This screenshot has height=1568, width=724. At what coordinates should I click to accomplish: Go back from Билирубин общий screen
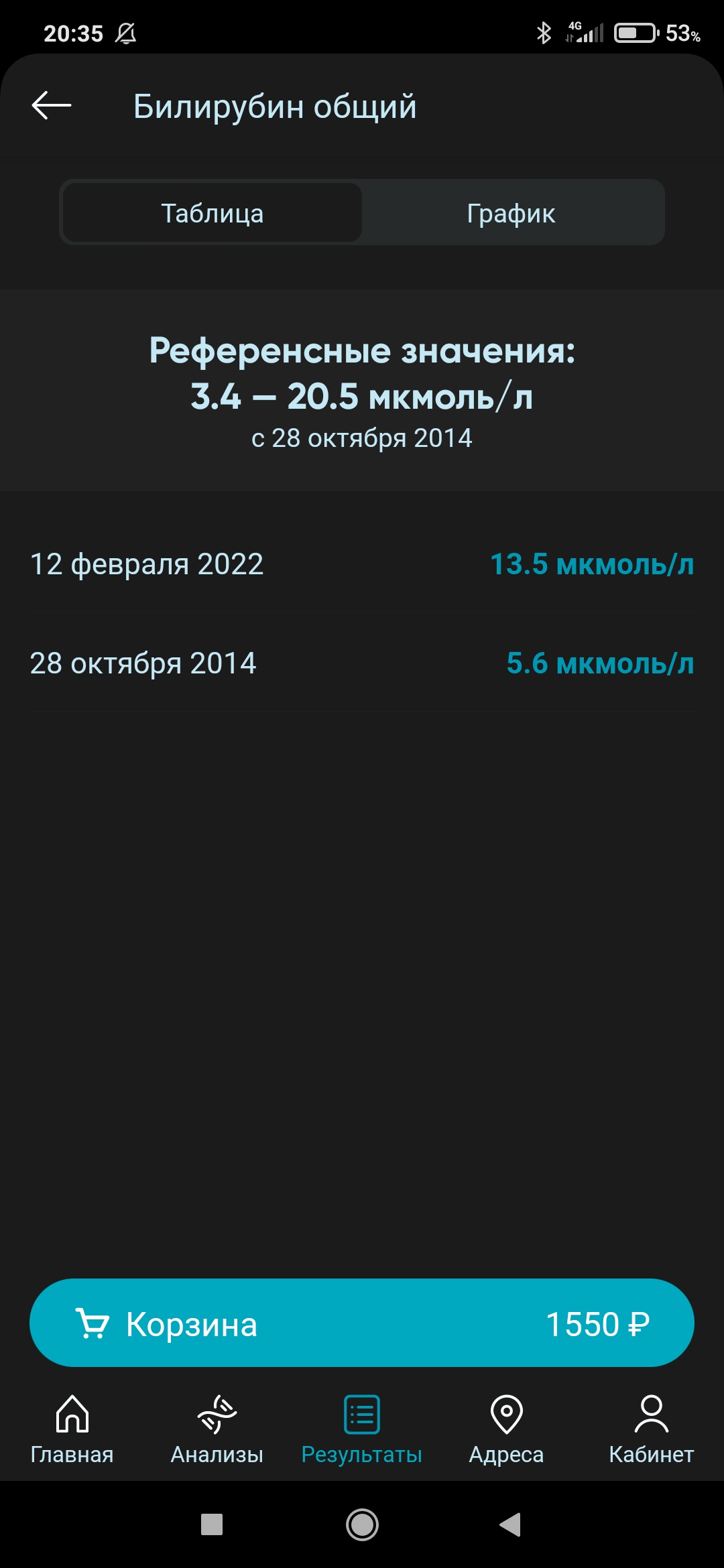pos(52,106)
